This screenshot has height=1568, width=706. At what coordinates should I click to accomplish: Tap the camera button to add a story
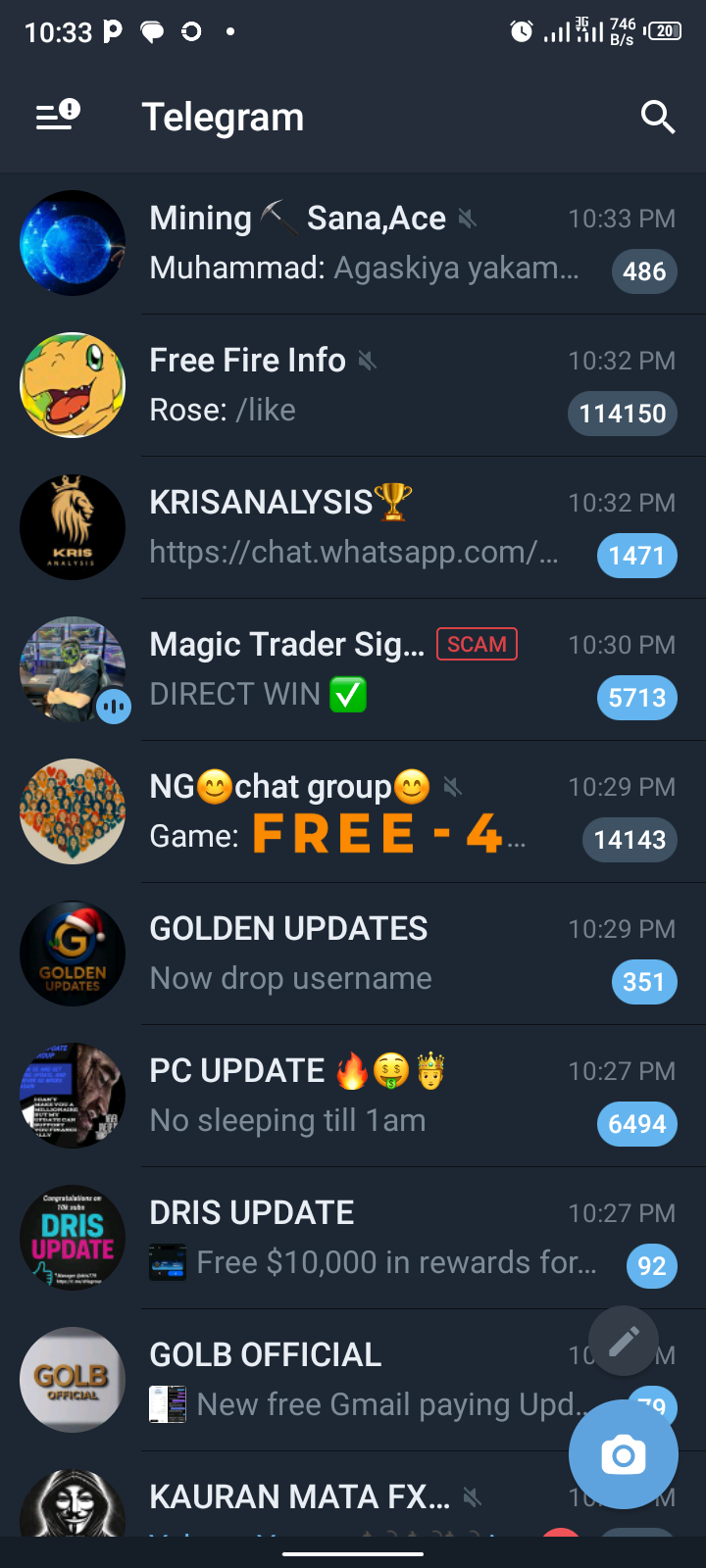tap(624, 1455)
